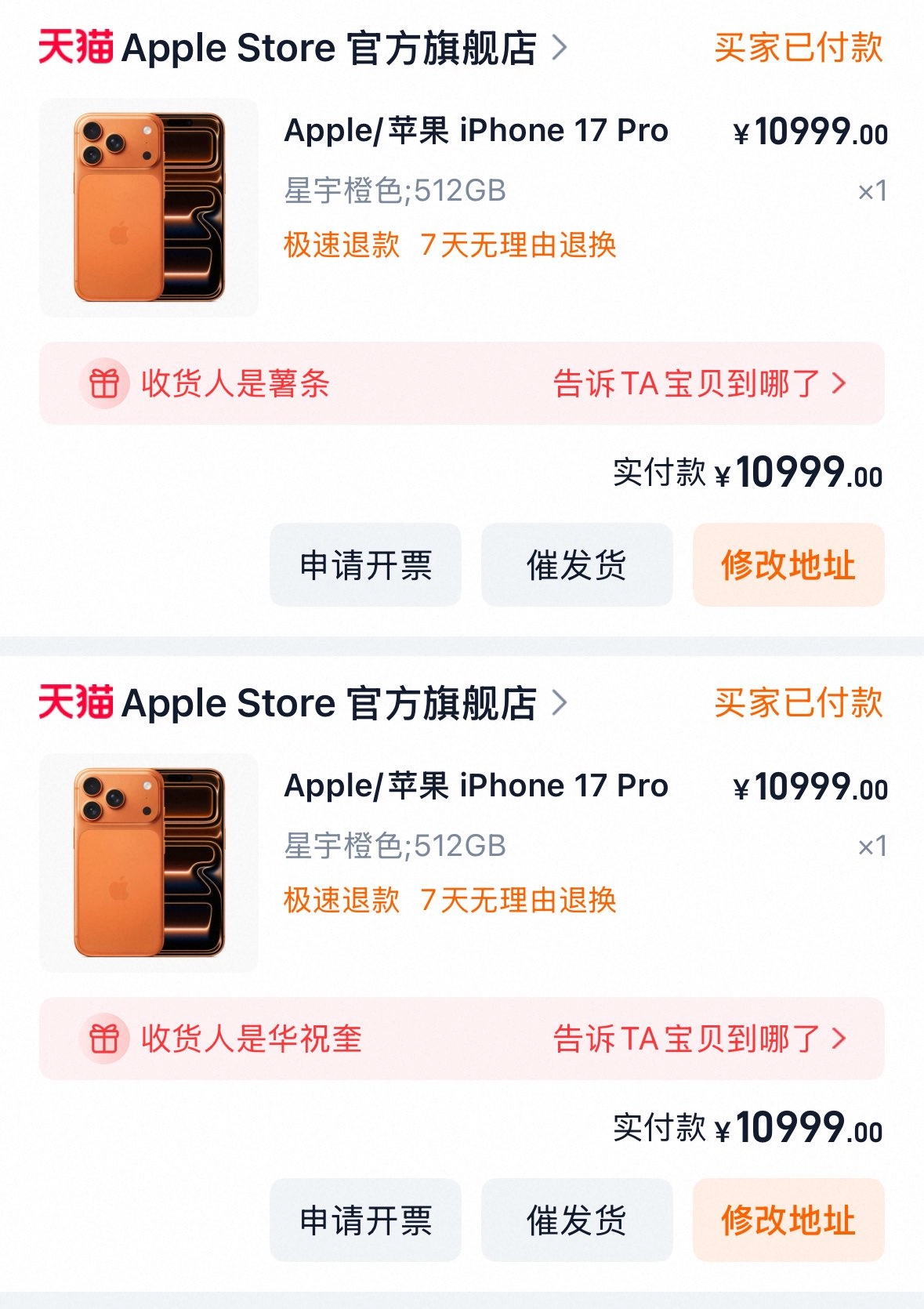This screenshot has width=924, height=1309.
Task: Request invoice 申请开票 on 华祝奎's order
Action: (x=365, y=1220)
